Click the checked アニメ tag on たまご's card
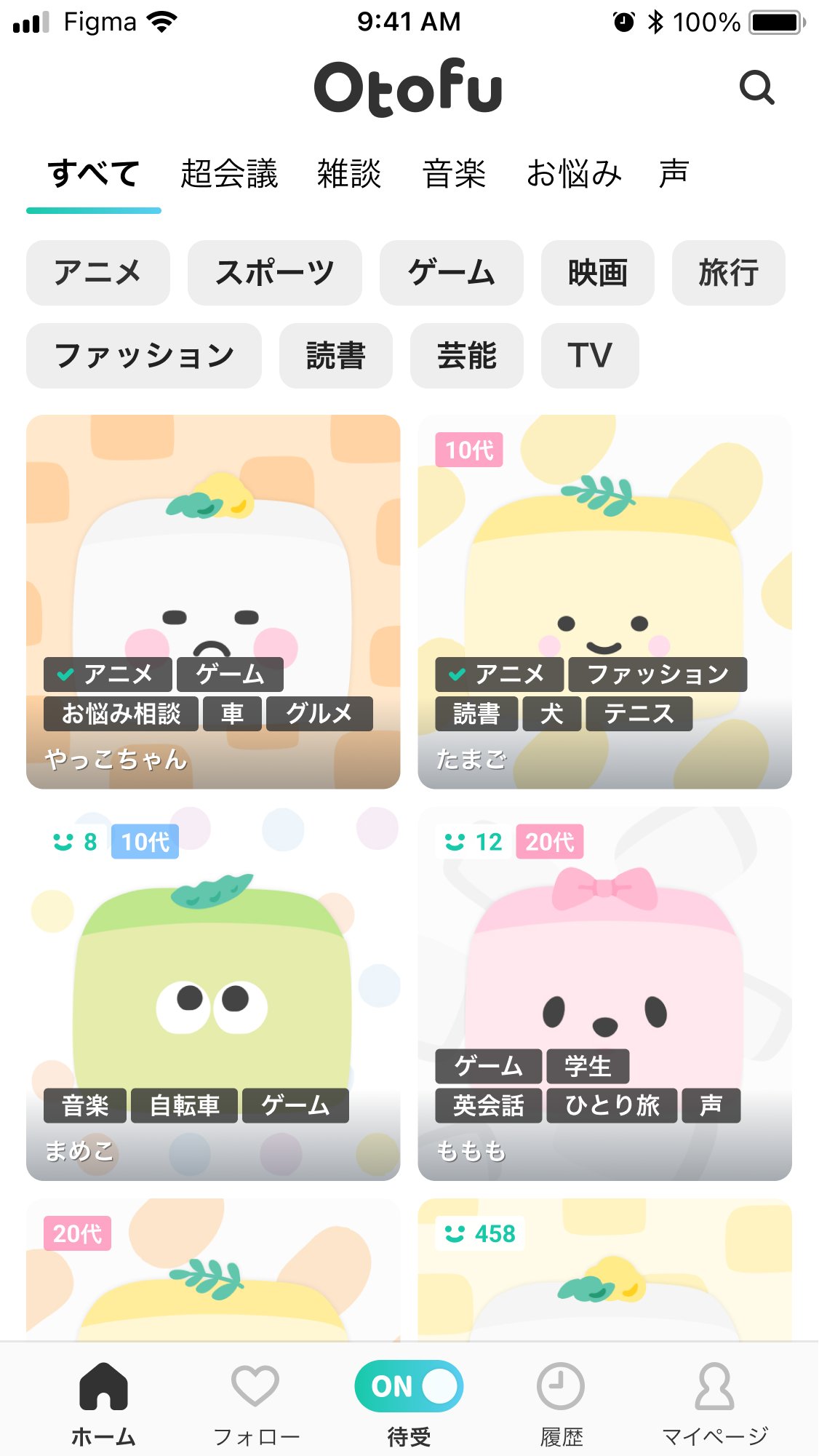Image resolution: width=819 pixels, height=1456 pixels. tap(499, 675)
